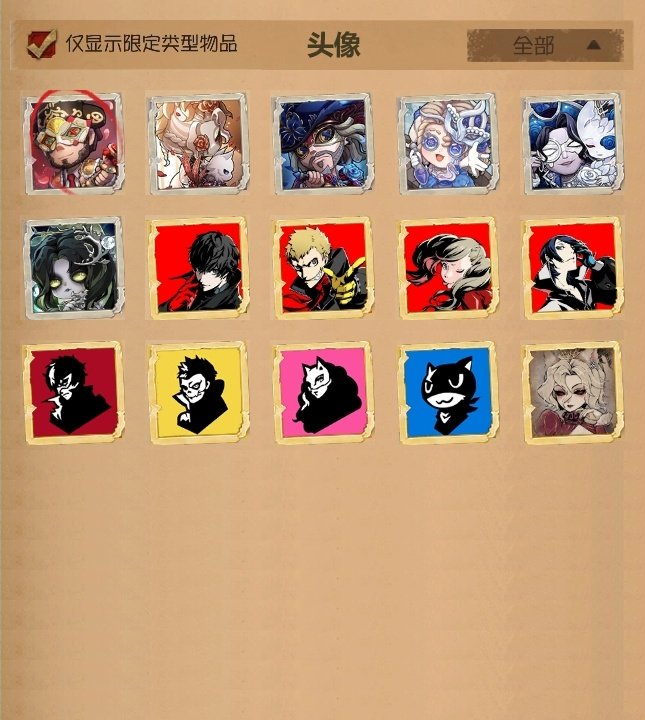
Task: Select the silhouette avatar on crimson background
Action: point(73,393)
